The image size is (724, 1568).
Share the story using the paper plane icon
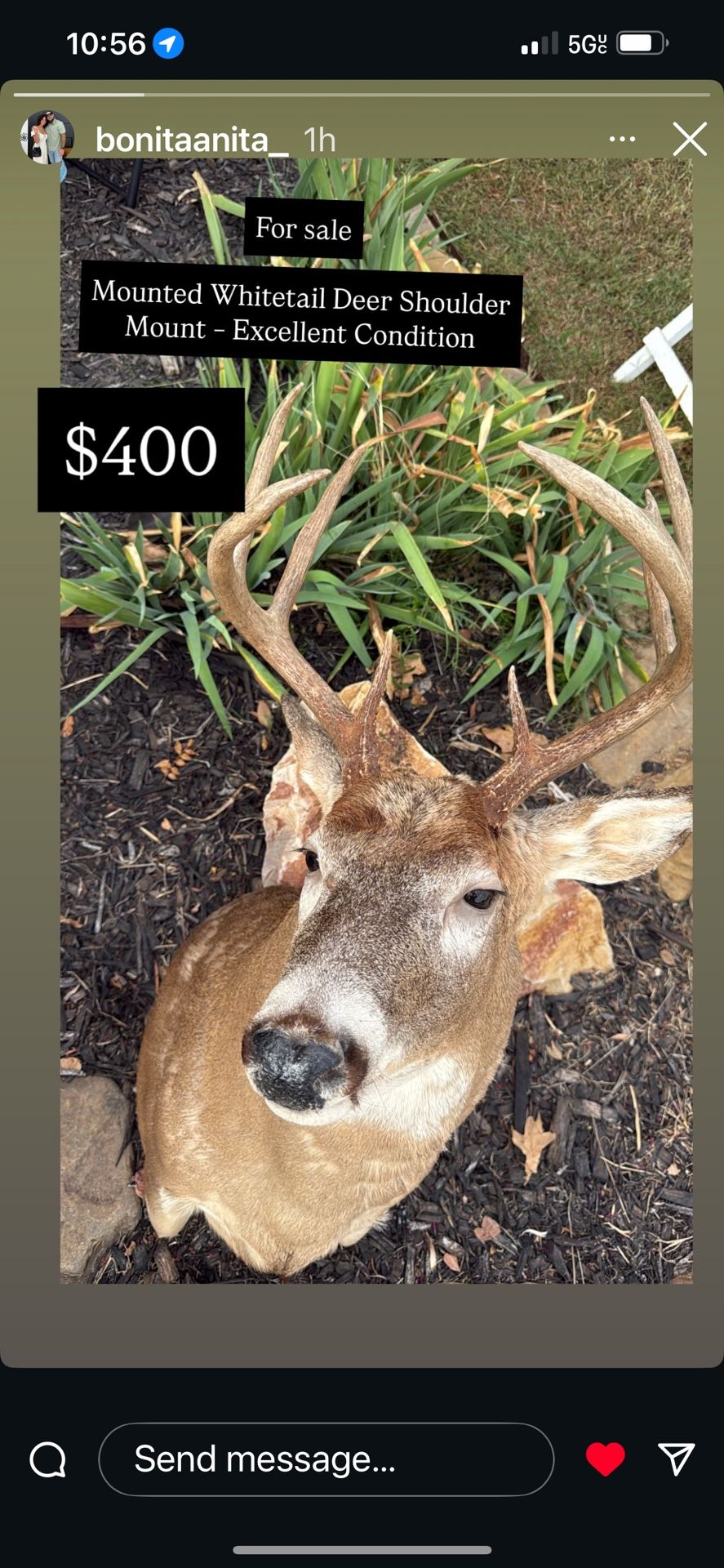pyautogui.click(x=676, y=1459)
